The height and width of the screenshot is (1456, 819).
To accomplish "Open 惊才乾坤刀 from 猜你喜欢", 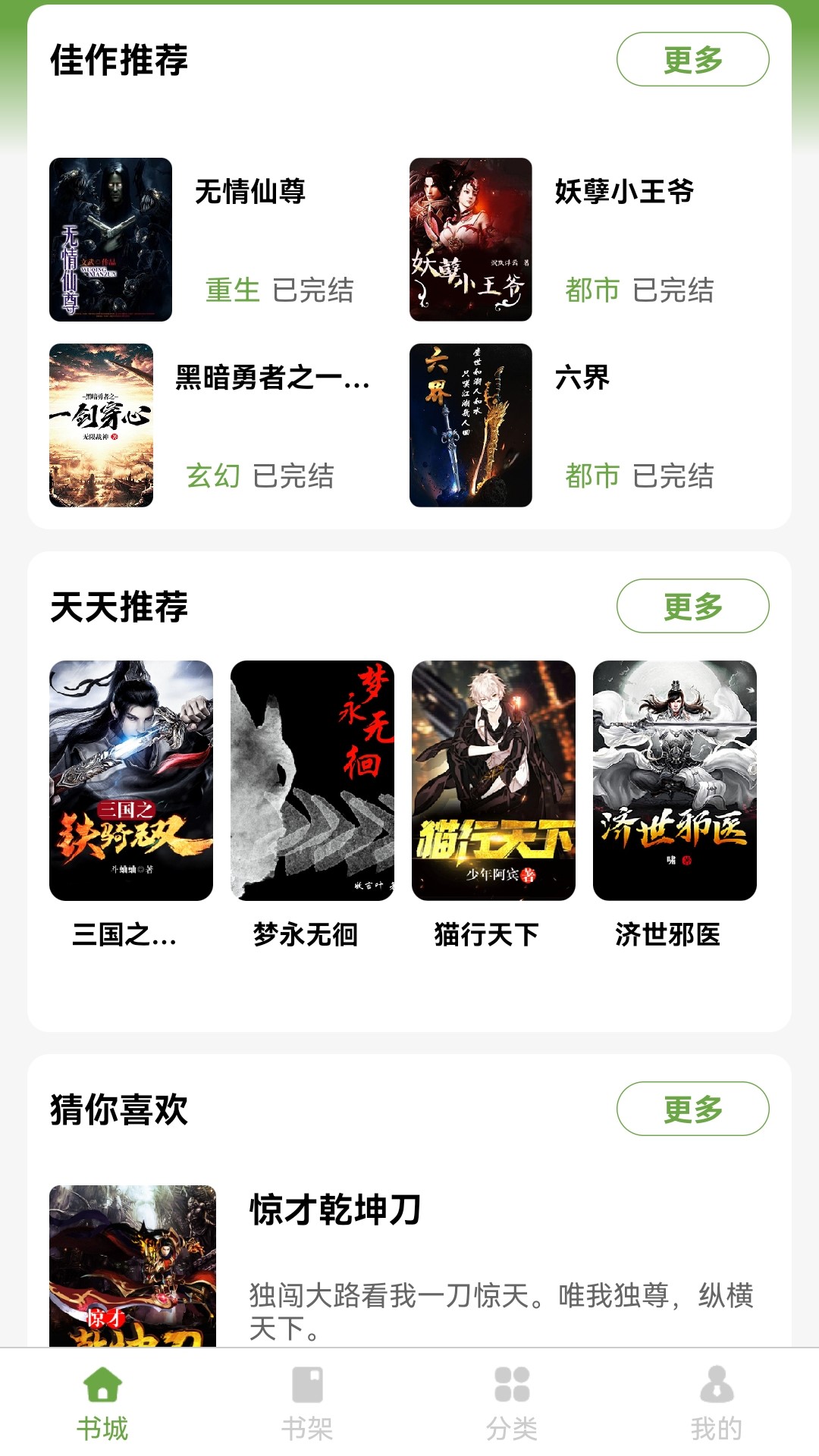I will [x=334, y=1210].
